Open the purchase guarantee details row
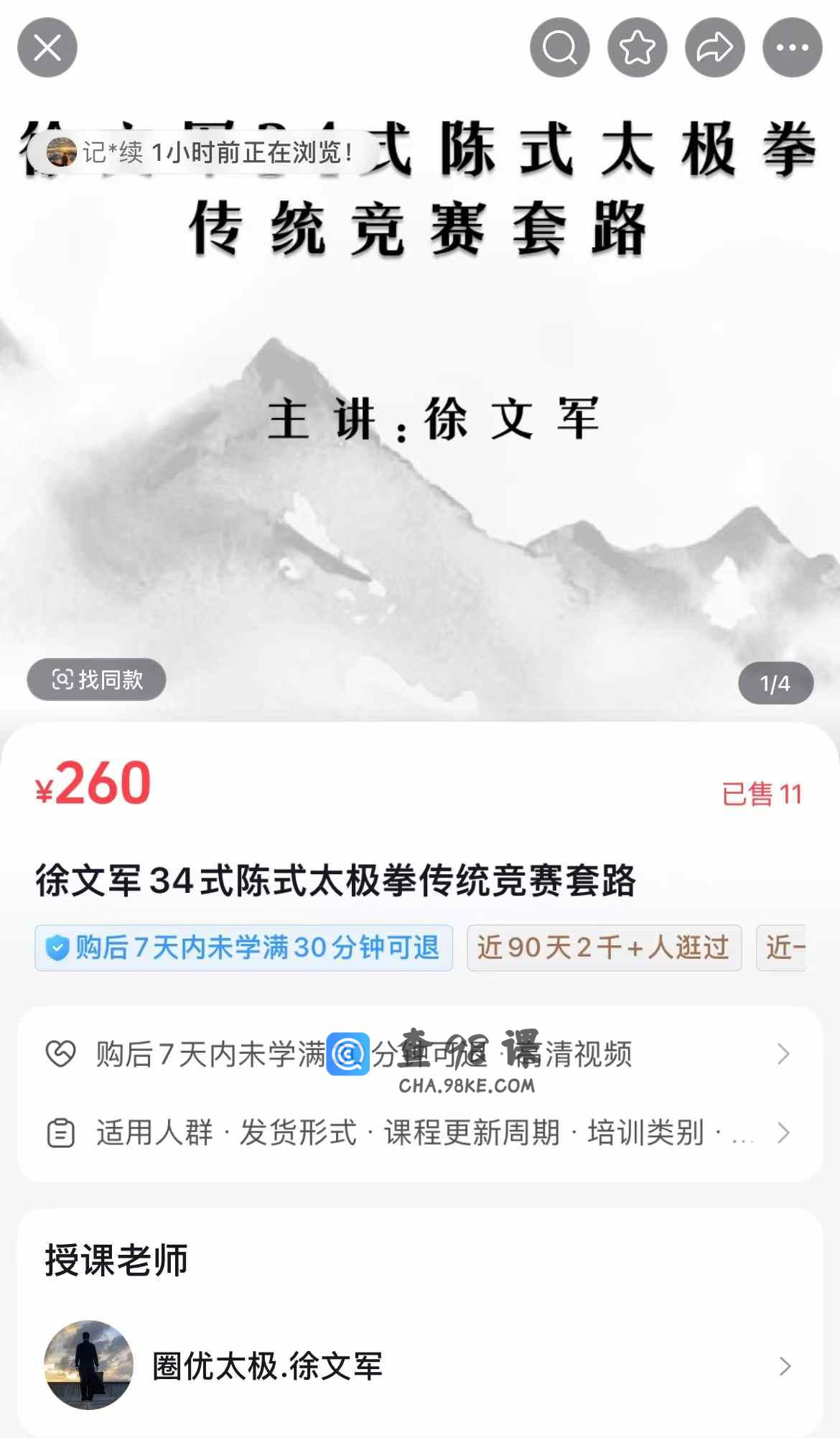This screenshot has width=840, height=1438. [419, 1054]
